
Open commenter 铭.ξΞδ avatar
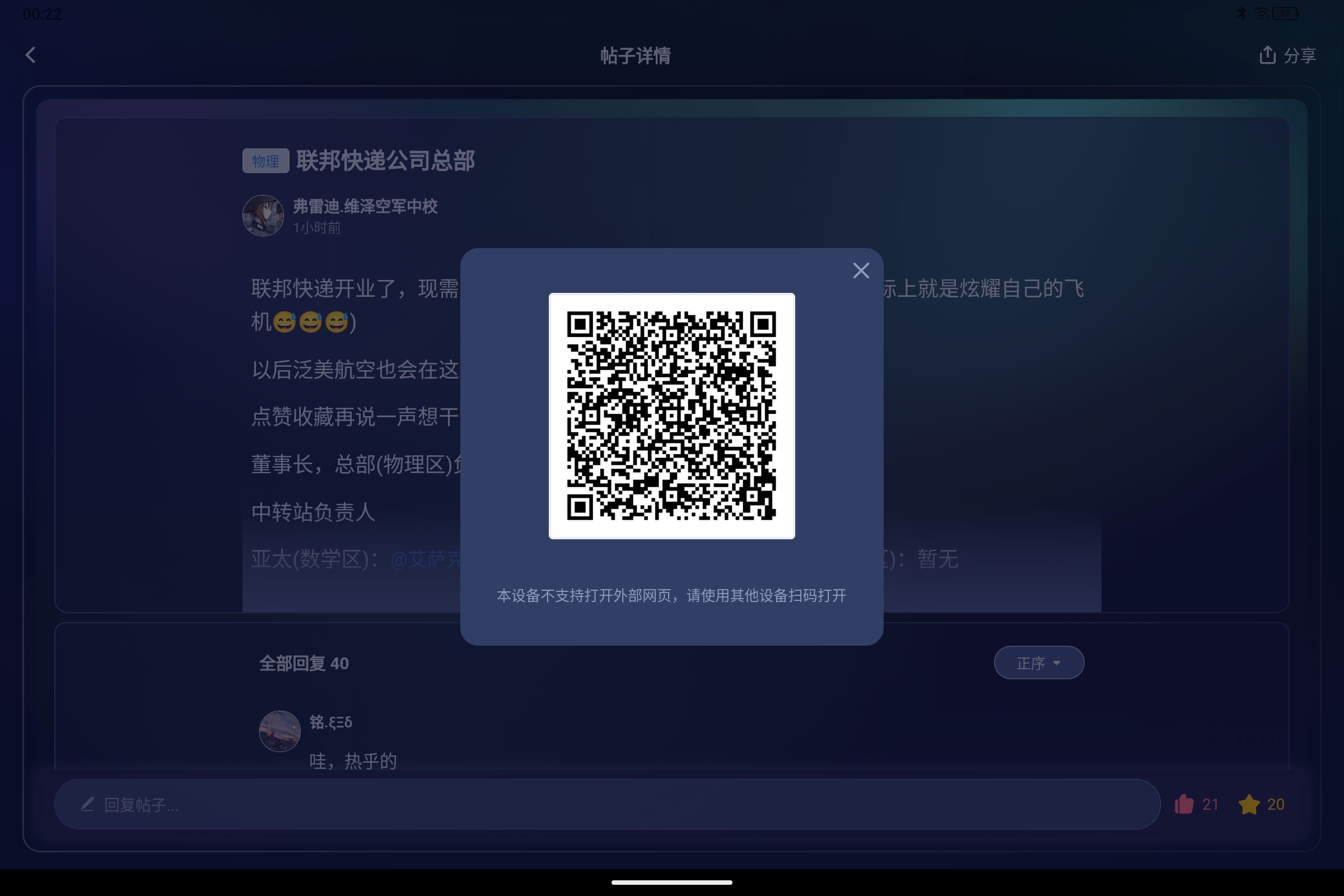coord(279,731)
